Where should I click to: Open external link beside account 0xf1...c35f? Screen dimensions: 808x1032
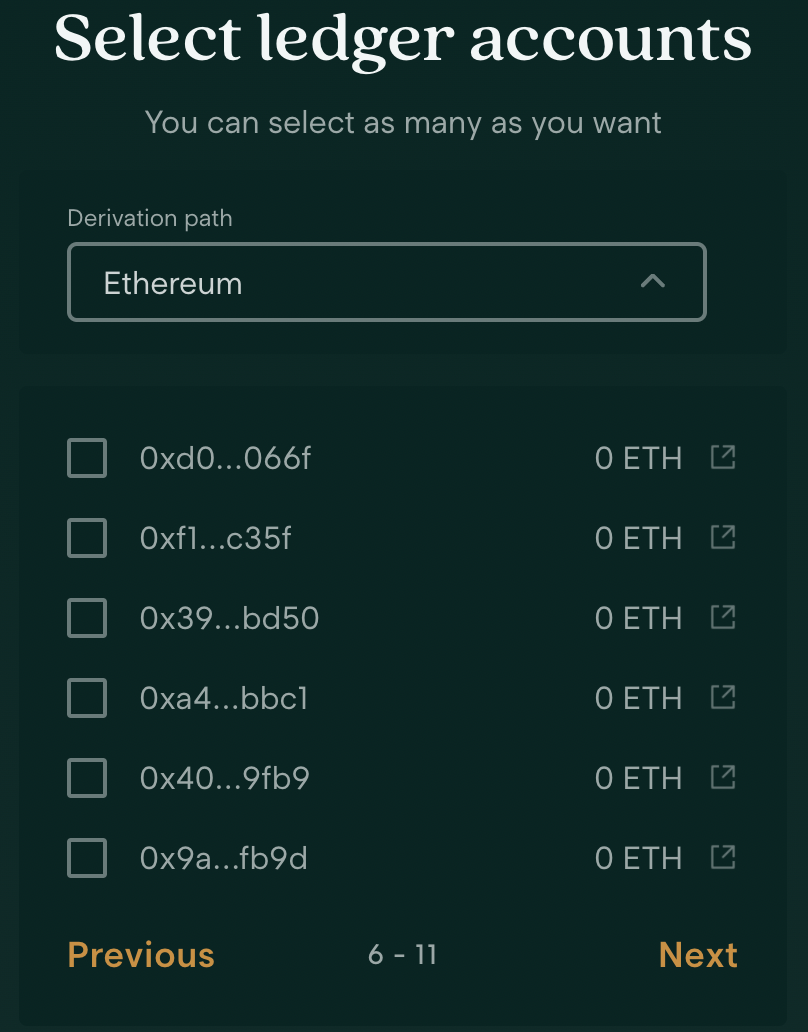click(x=722, y=537)
